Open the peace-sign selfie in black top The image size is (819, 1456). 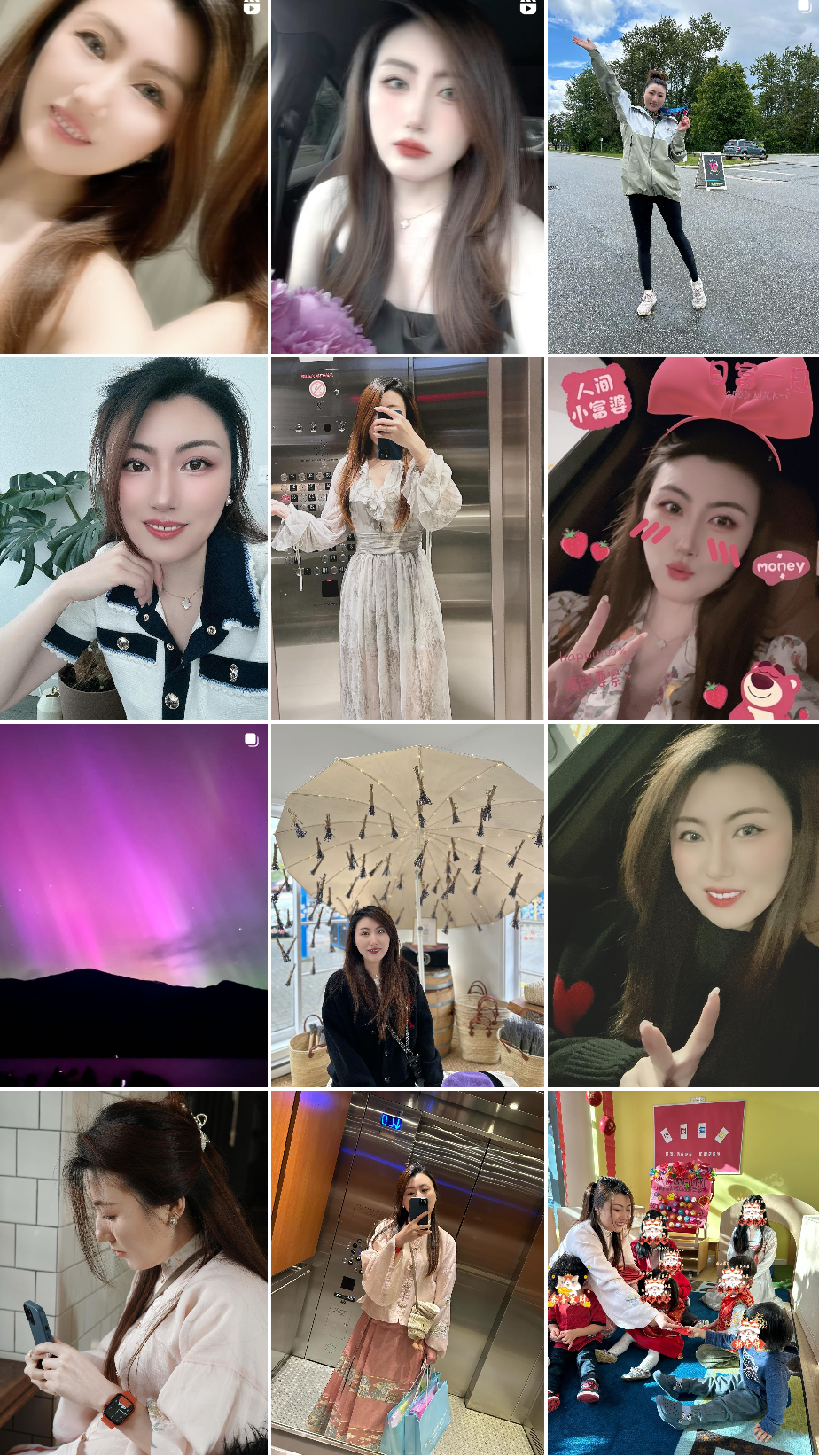click(x=682, y=905)
